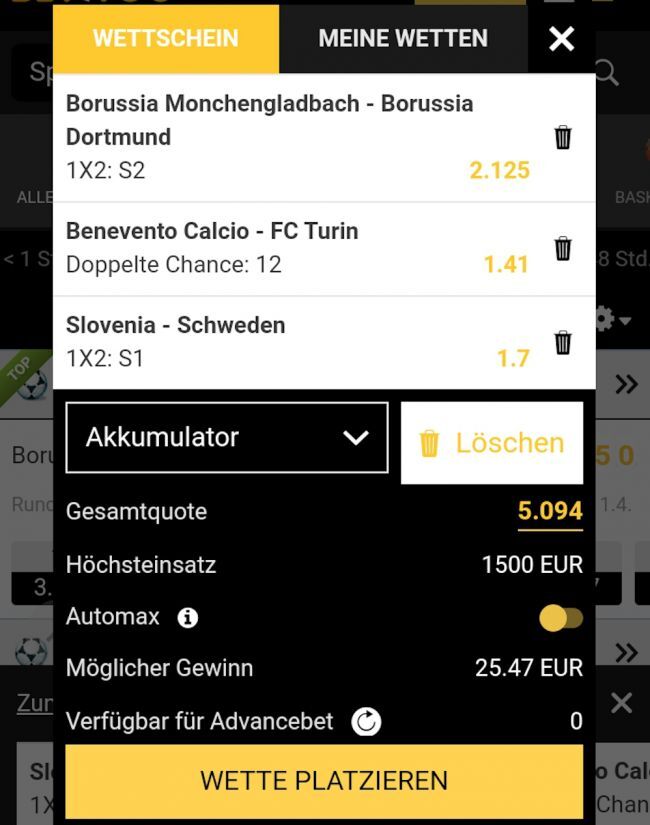Remove the Borussia Monchengladbach - Dortmund bet

point(563,138)
